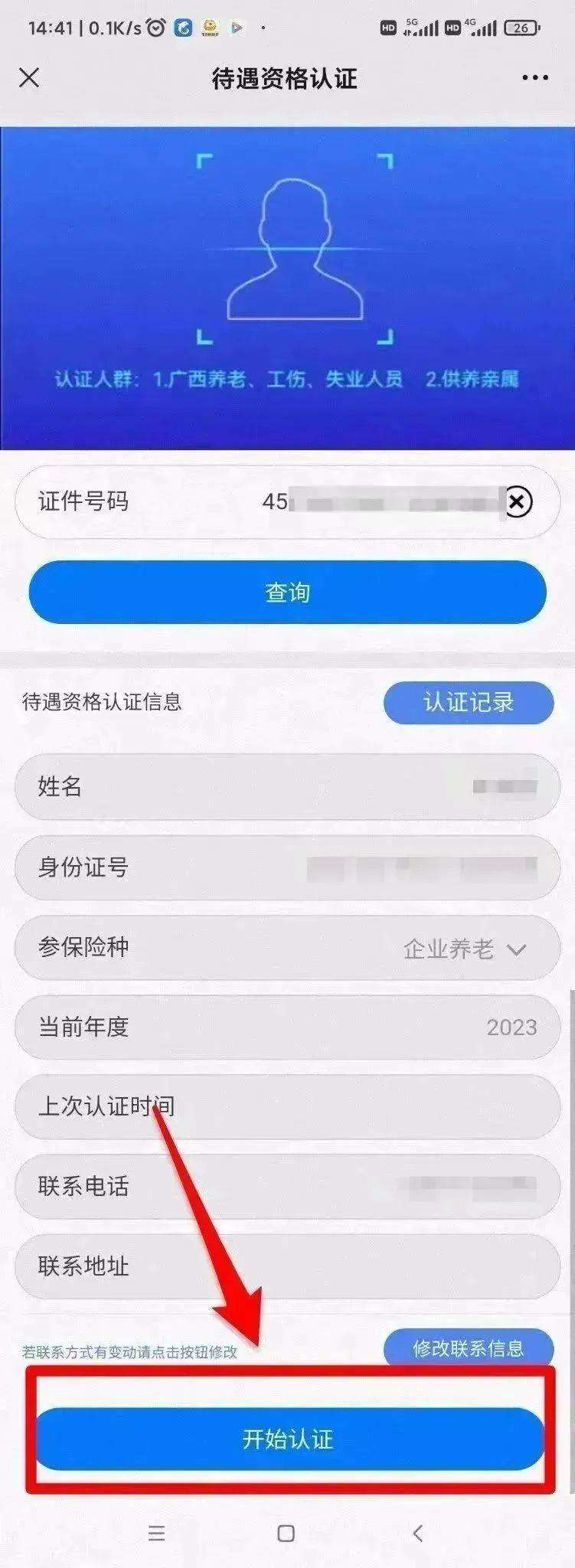Viewport: 575px width, 1568px height.
Task: Open 认证记录
Action: coord(468,702)
